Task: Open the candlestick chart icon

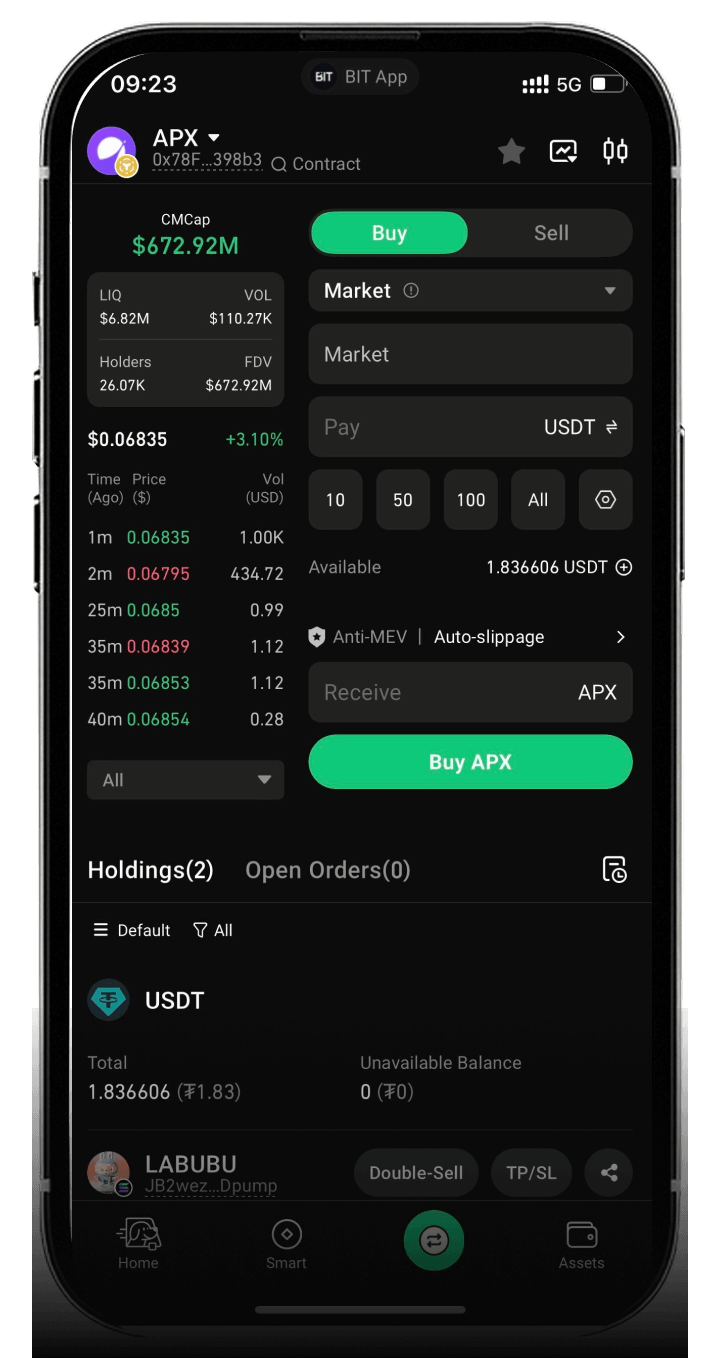Action: click(x=615, y=151)
